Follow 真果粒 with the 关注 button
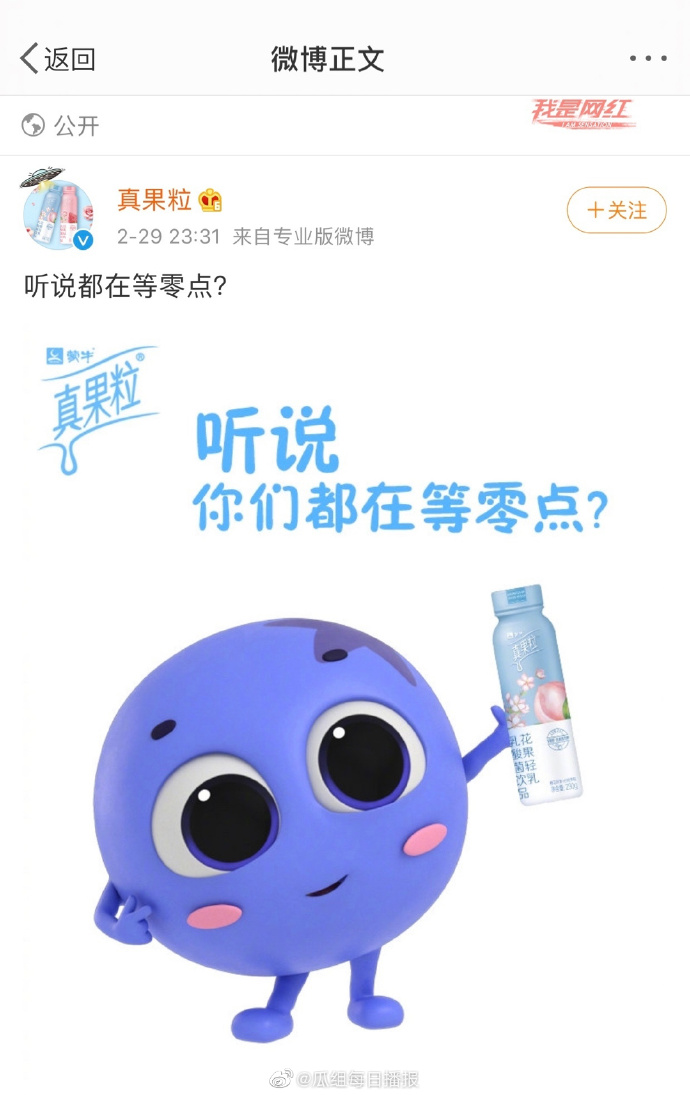 (x=616, y=210)
